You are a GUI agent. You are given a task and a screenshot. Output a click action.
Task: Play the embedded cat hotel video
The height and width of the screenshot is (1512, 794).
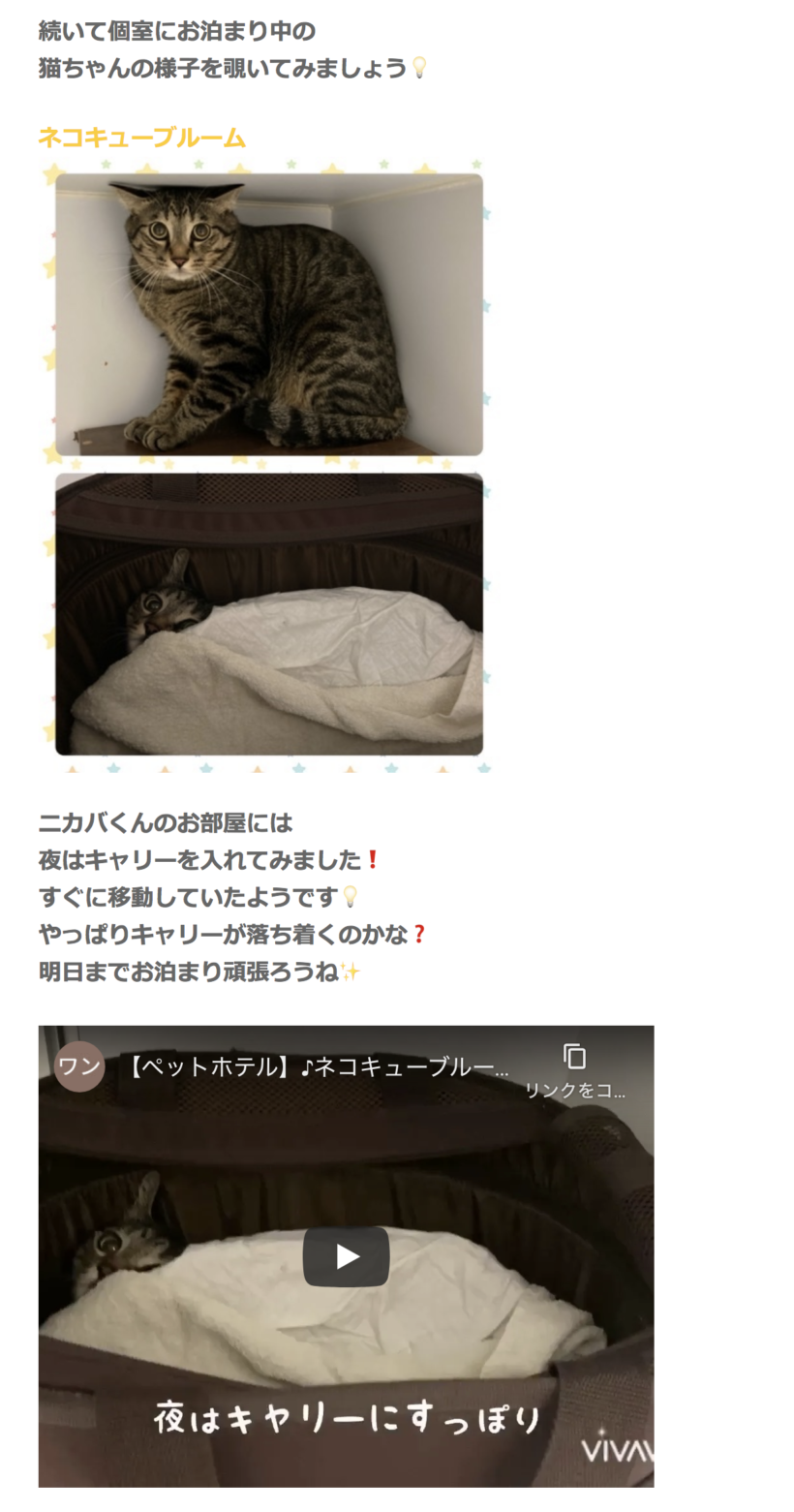click(346, 1256)
